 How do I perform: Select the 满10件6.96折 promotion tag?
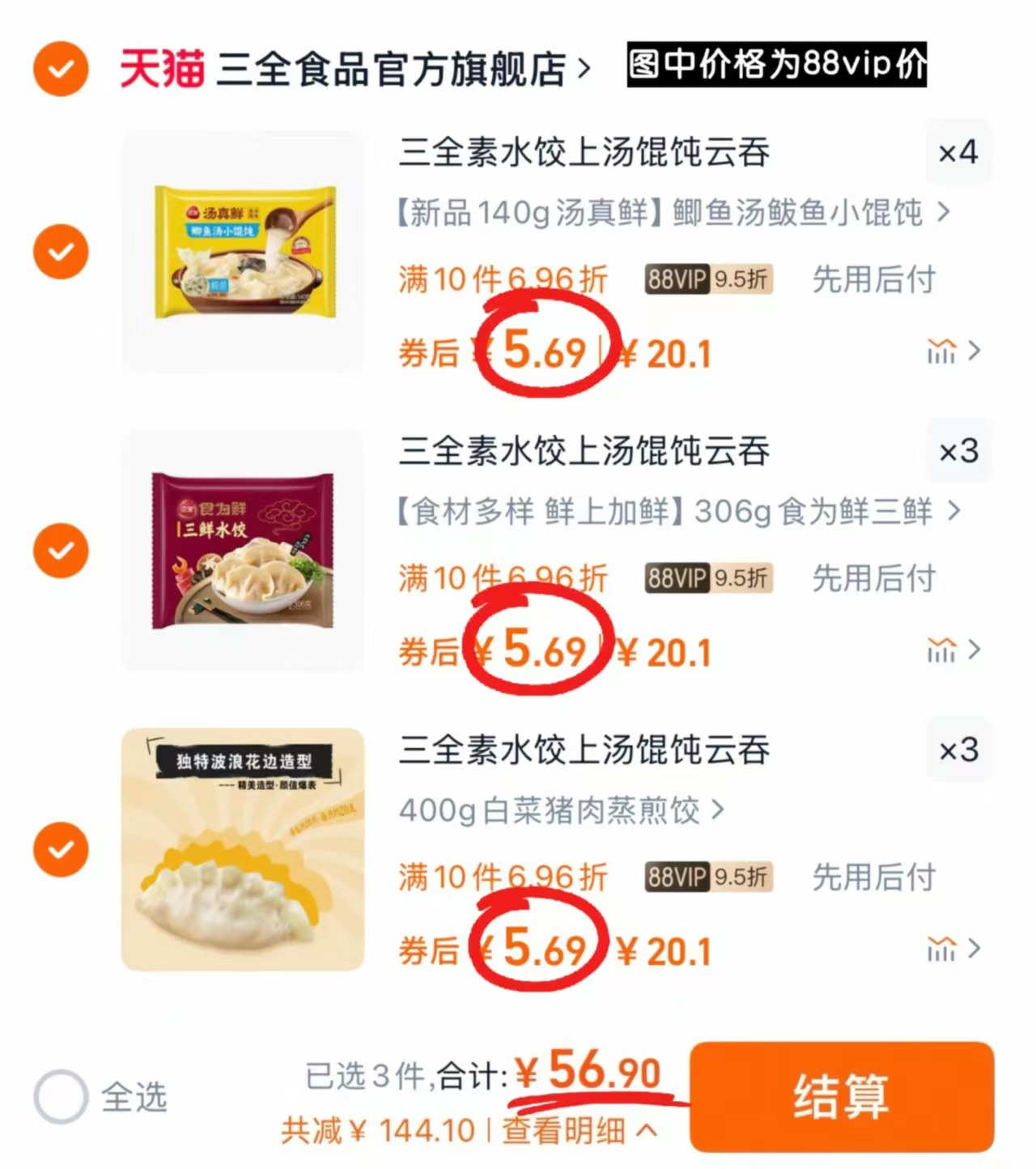coord(503,279)
